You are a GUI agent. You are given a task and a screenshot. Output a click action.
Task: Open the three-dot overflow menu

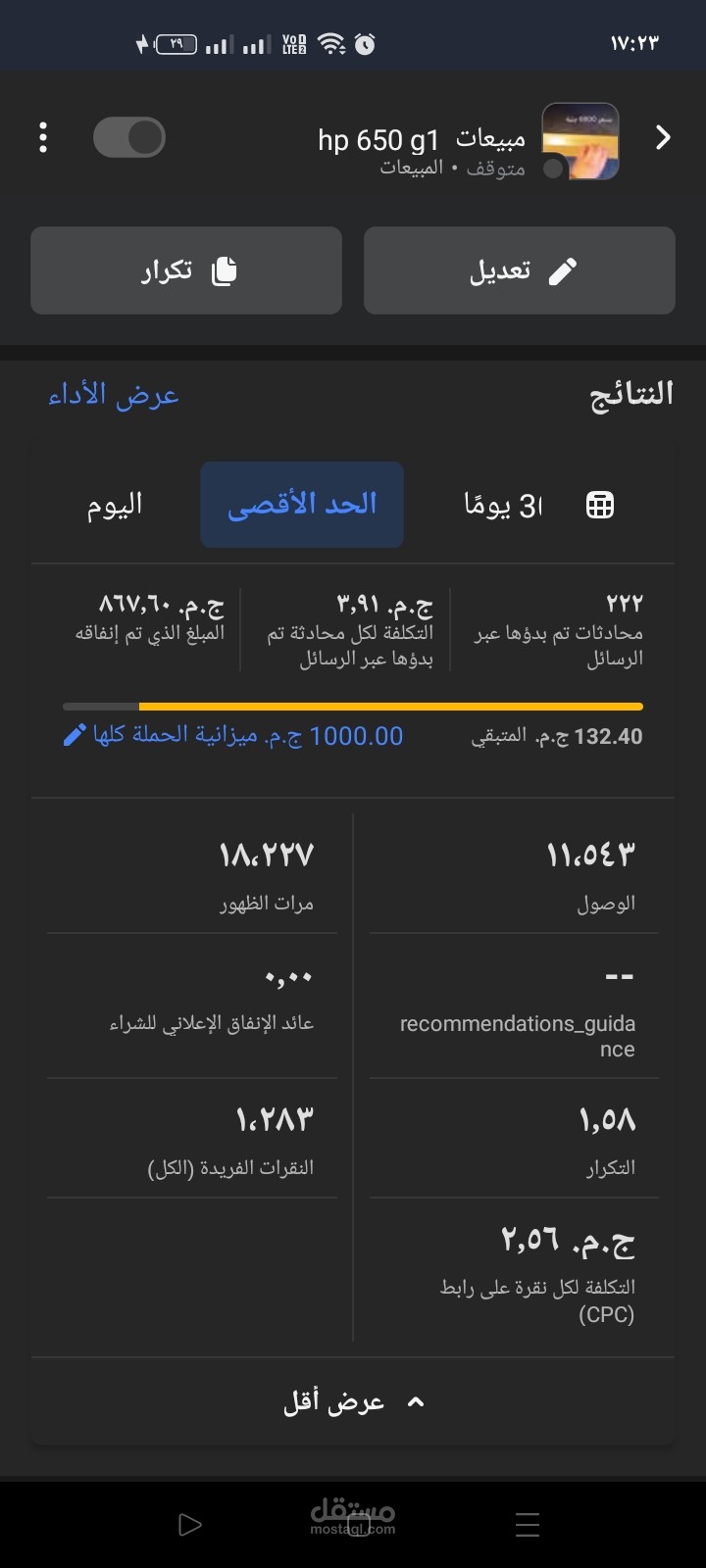(43, 138)
